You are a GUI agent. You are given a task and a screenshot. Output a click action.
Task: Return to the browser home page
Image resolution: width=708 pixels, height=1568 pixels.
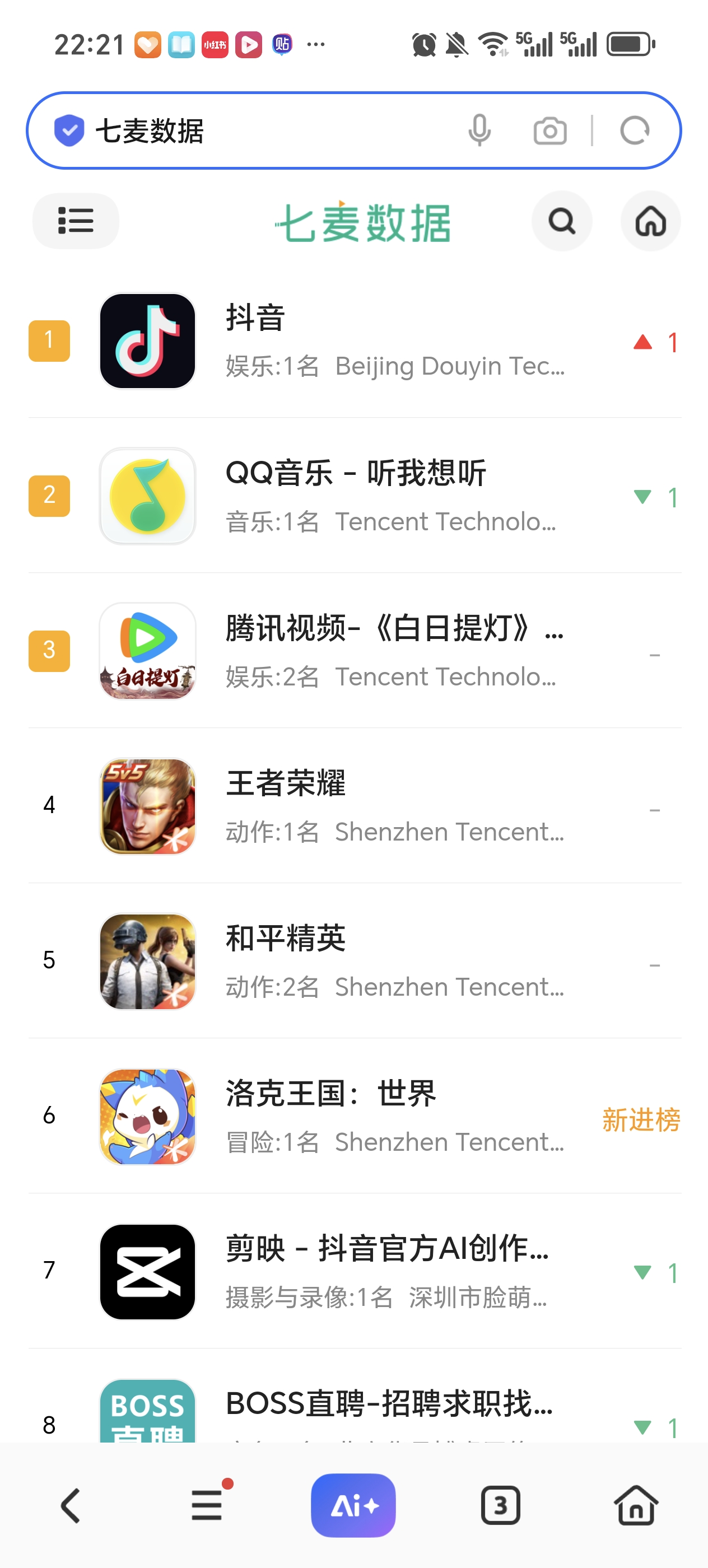tap(636, 1506)
